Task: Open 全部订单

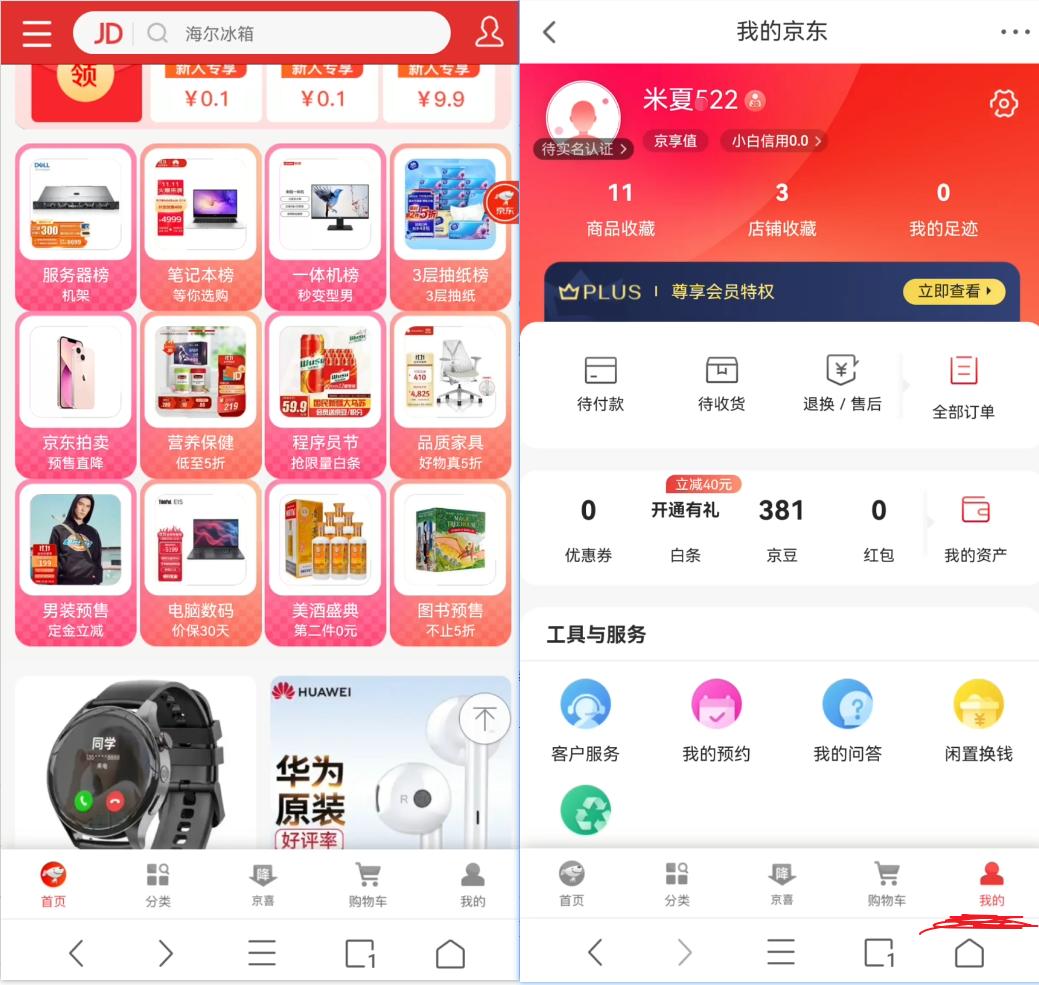Action: point(963,386)
